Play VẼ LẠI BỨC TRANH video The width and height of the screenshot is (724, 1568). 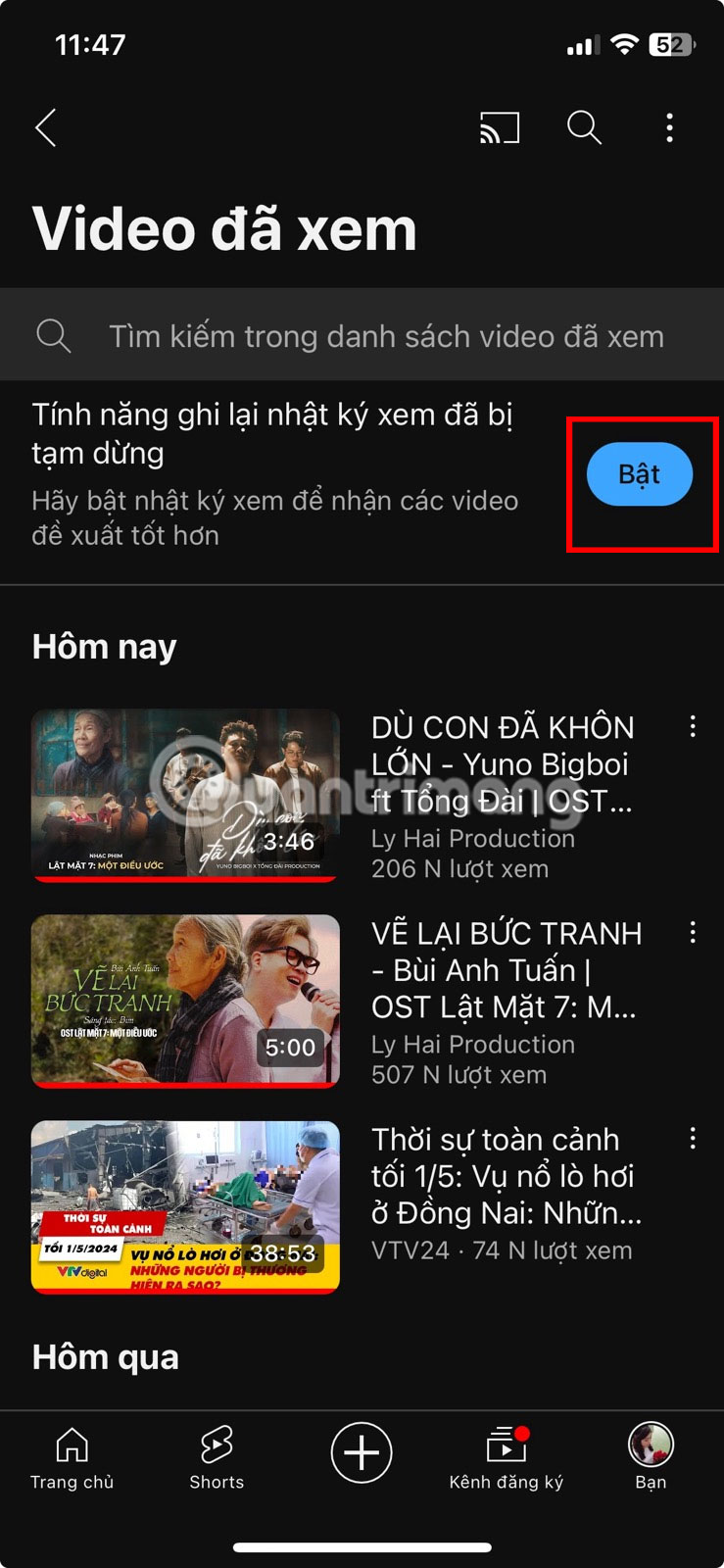[186, 1001]
